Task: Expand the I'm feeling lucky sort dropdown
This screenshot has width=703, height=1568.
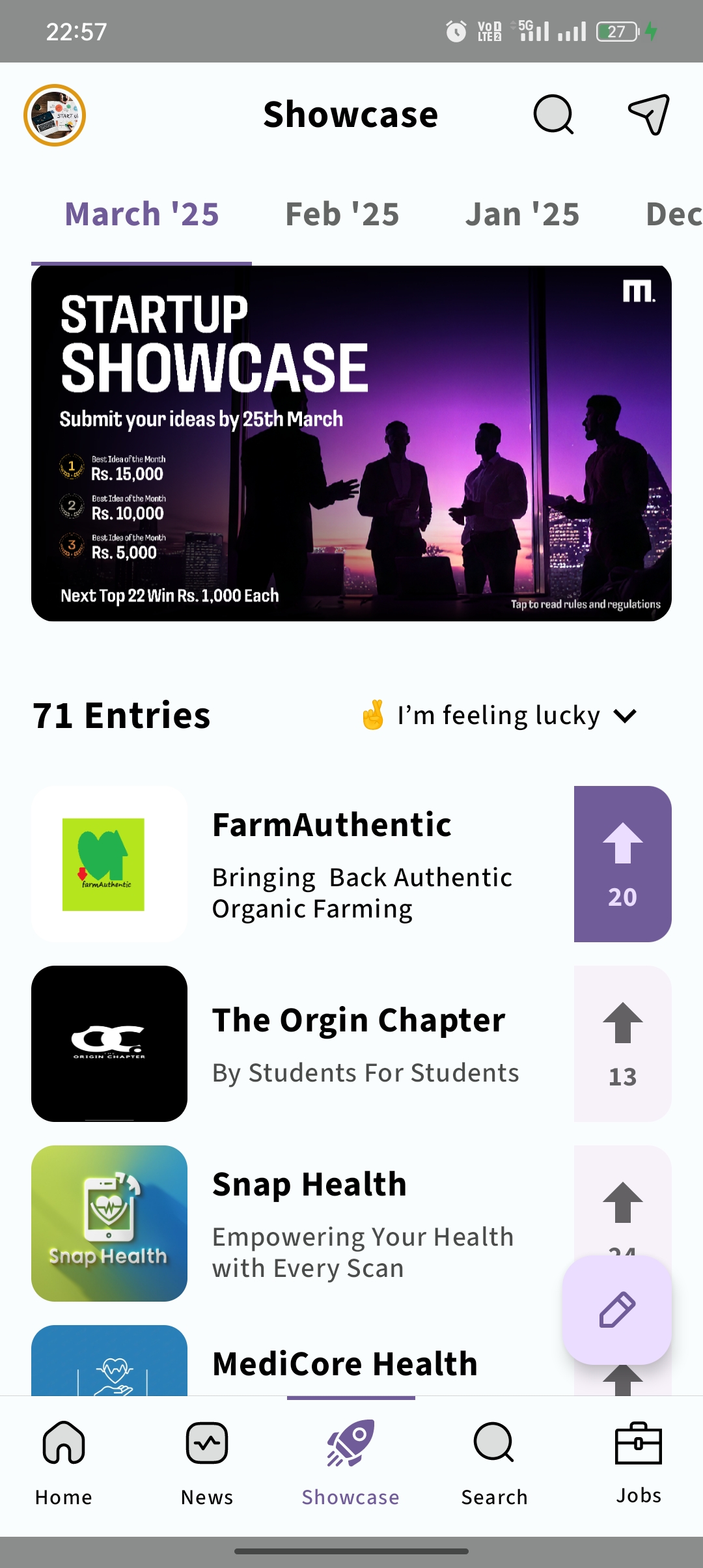Action: tap(499, 716)
